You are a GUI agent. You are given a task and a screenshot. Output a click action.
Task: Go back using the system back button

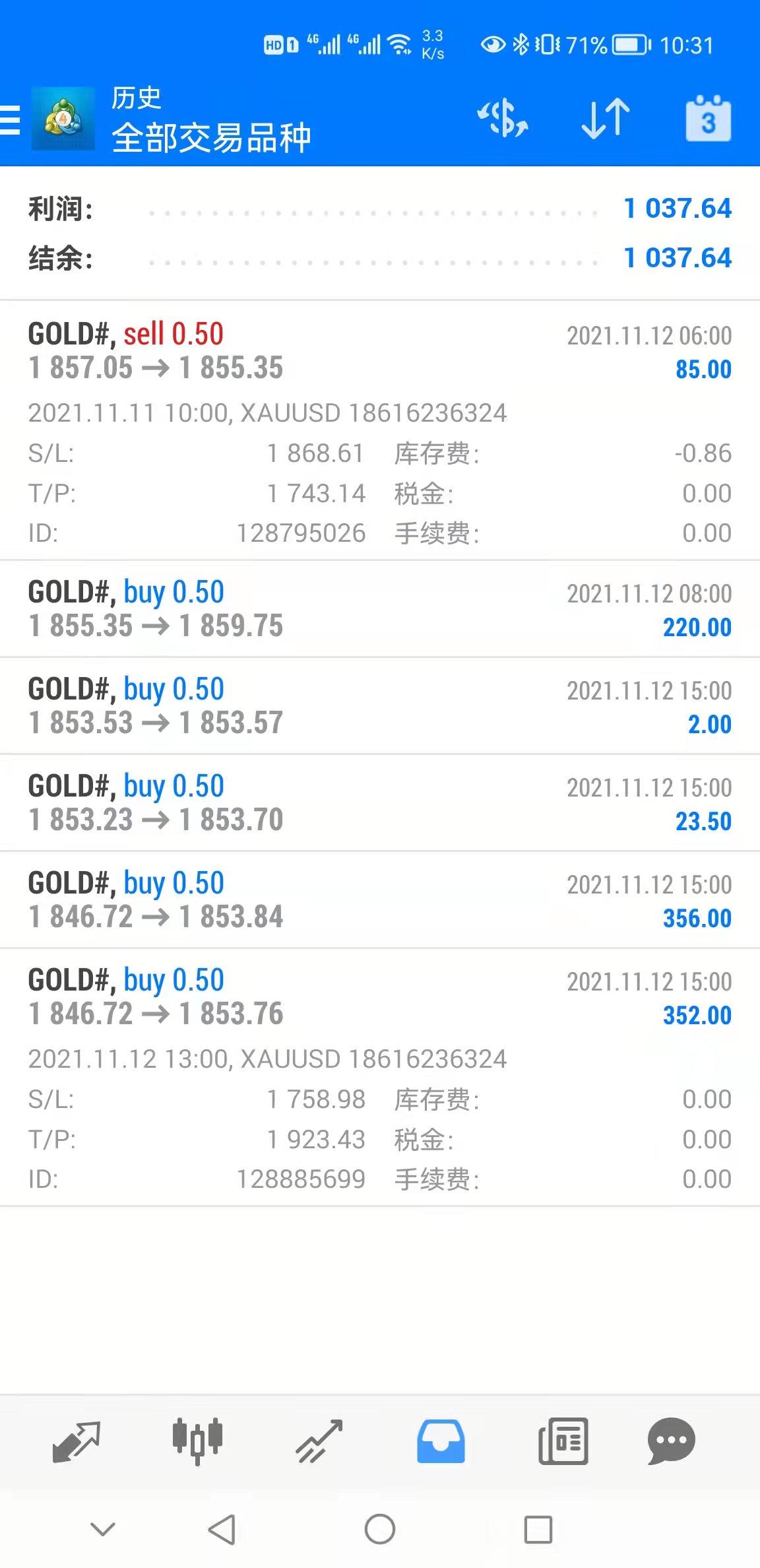[222, 1529]
